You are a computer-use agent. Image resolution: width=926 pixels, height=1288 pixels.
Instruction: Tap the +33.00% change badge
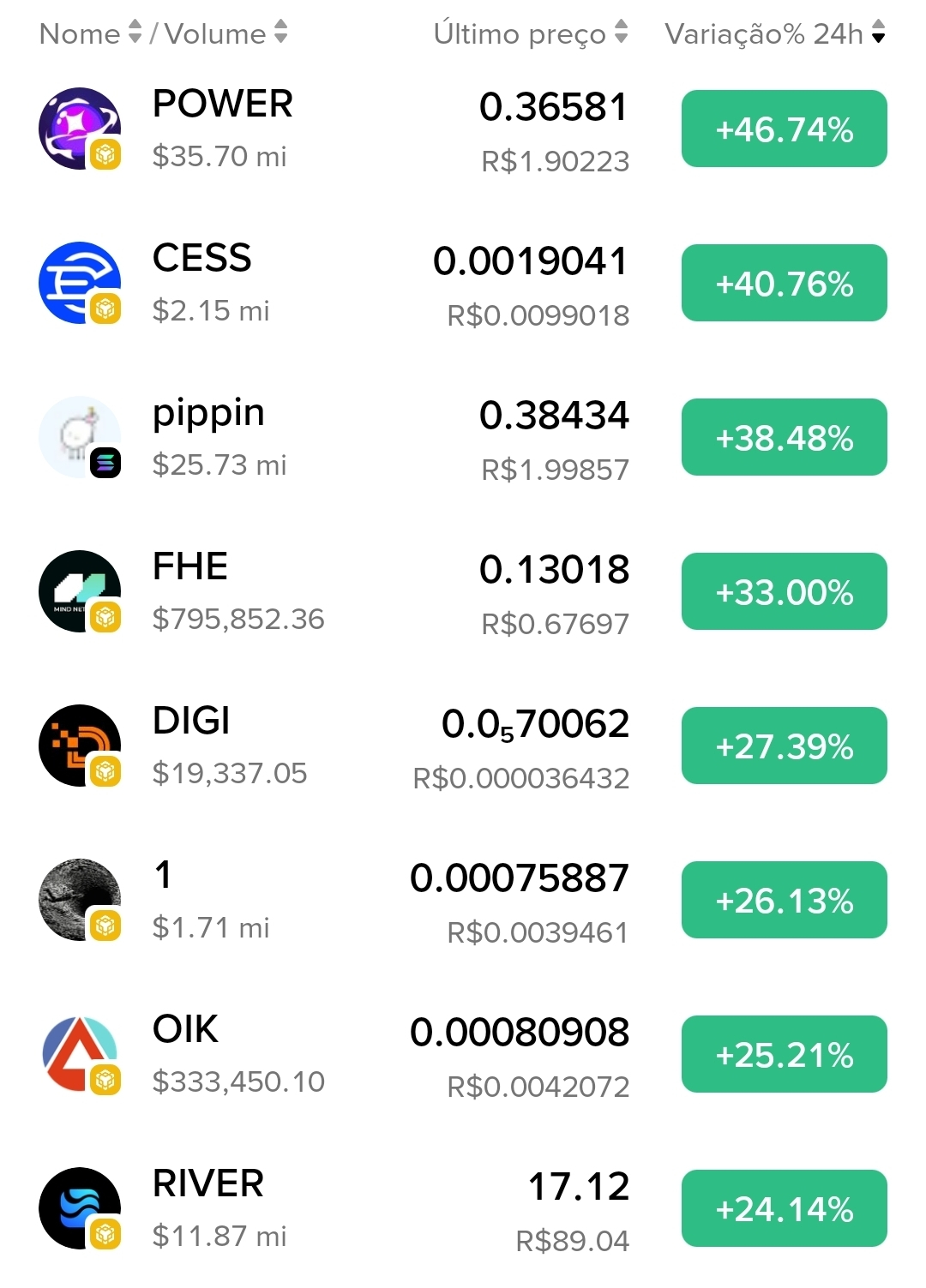point(784,592)
